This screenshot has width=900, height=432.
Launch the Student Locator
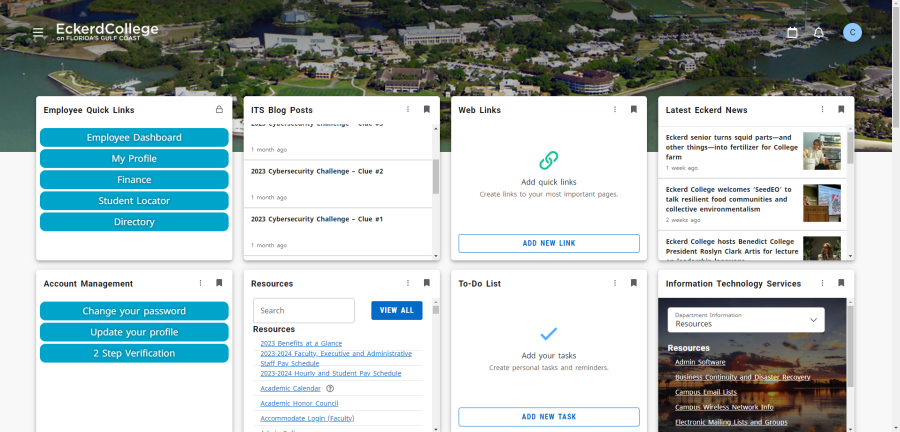coord(134,201)
